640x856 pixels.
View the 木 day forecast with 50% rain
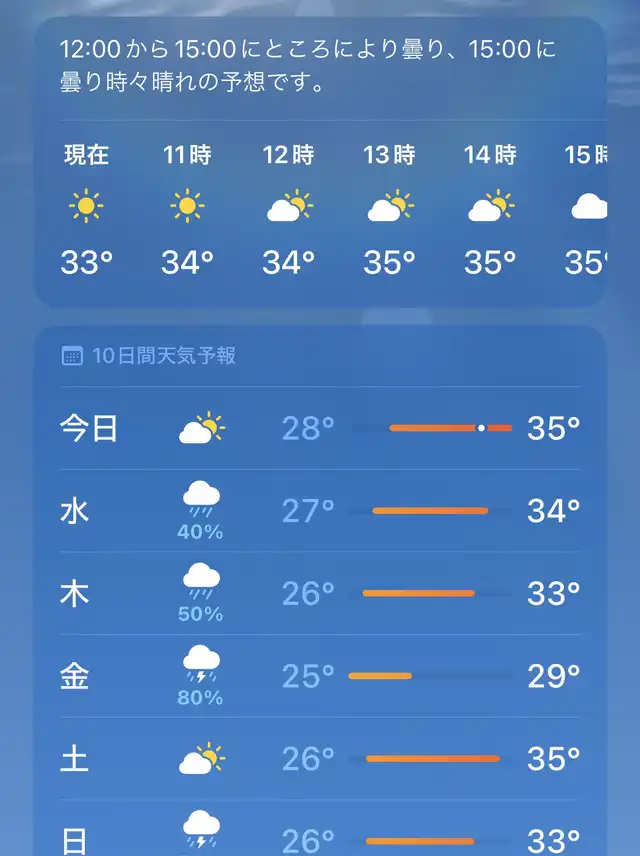coord(320,594)
